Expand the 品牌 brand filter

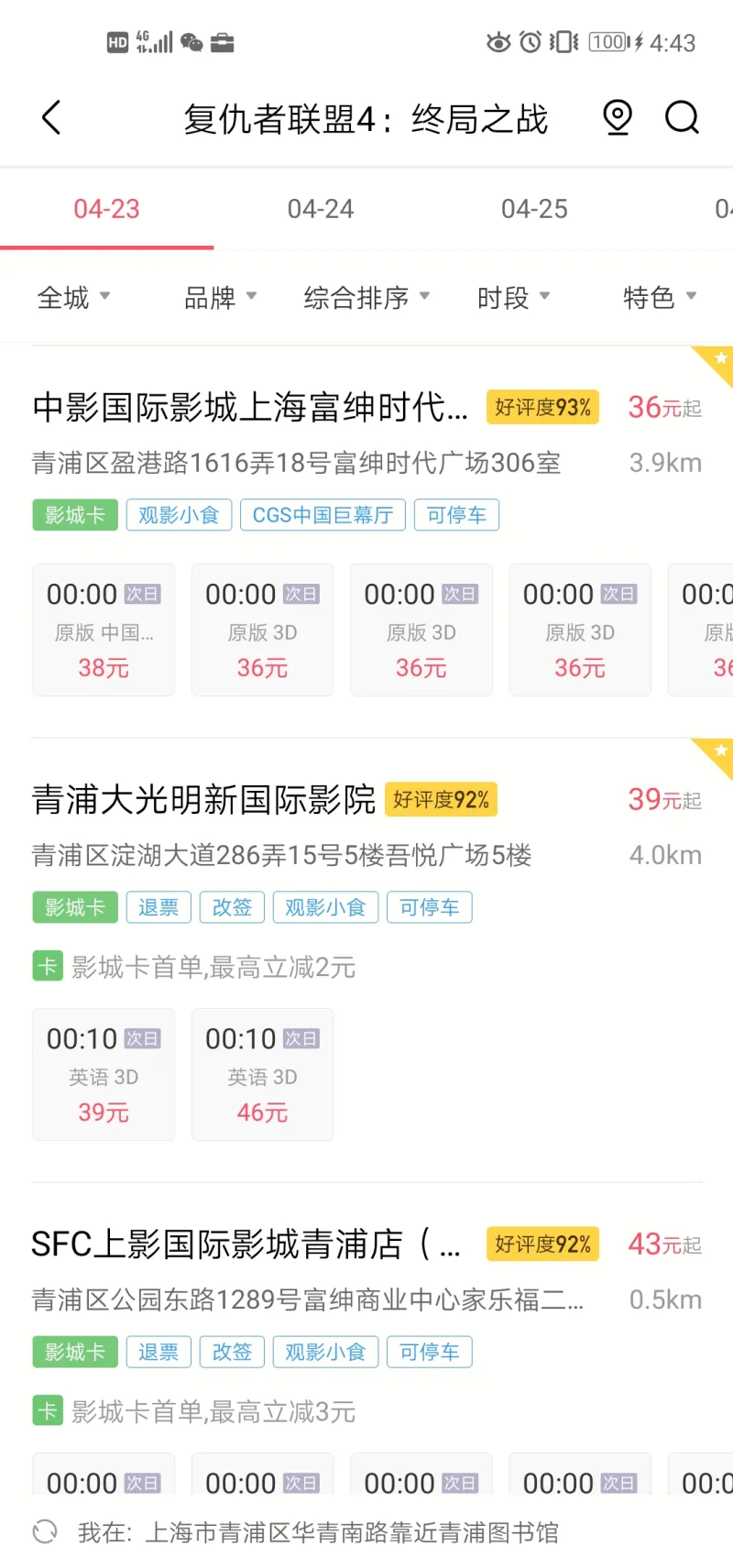pyautogui.click(x=220, y=297)
